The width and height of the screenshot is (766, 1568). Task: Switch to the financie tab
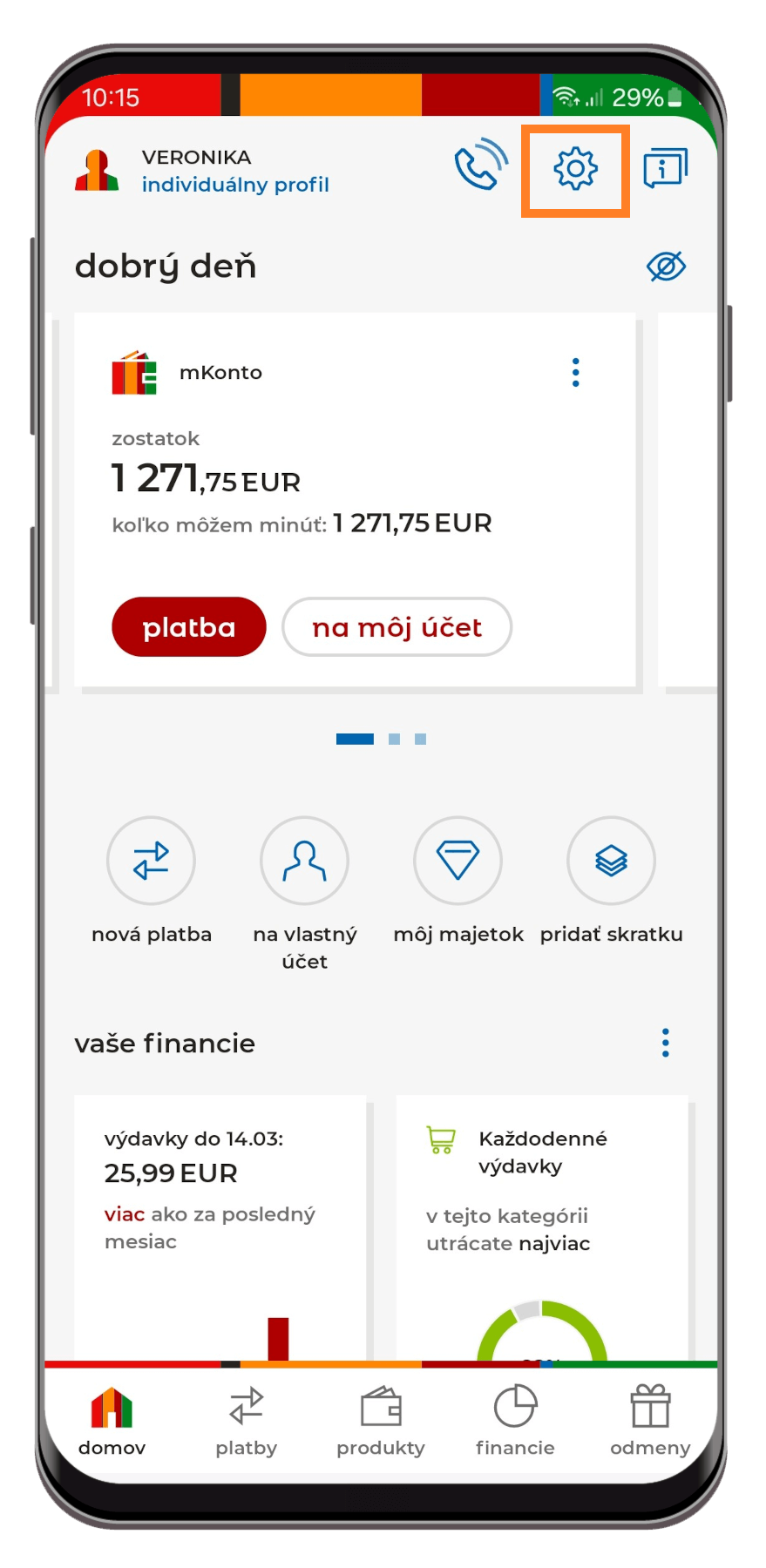(515, 1421)
